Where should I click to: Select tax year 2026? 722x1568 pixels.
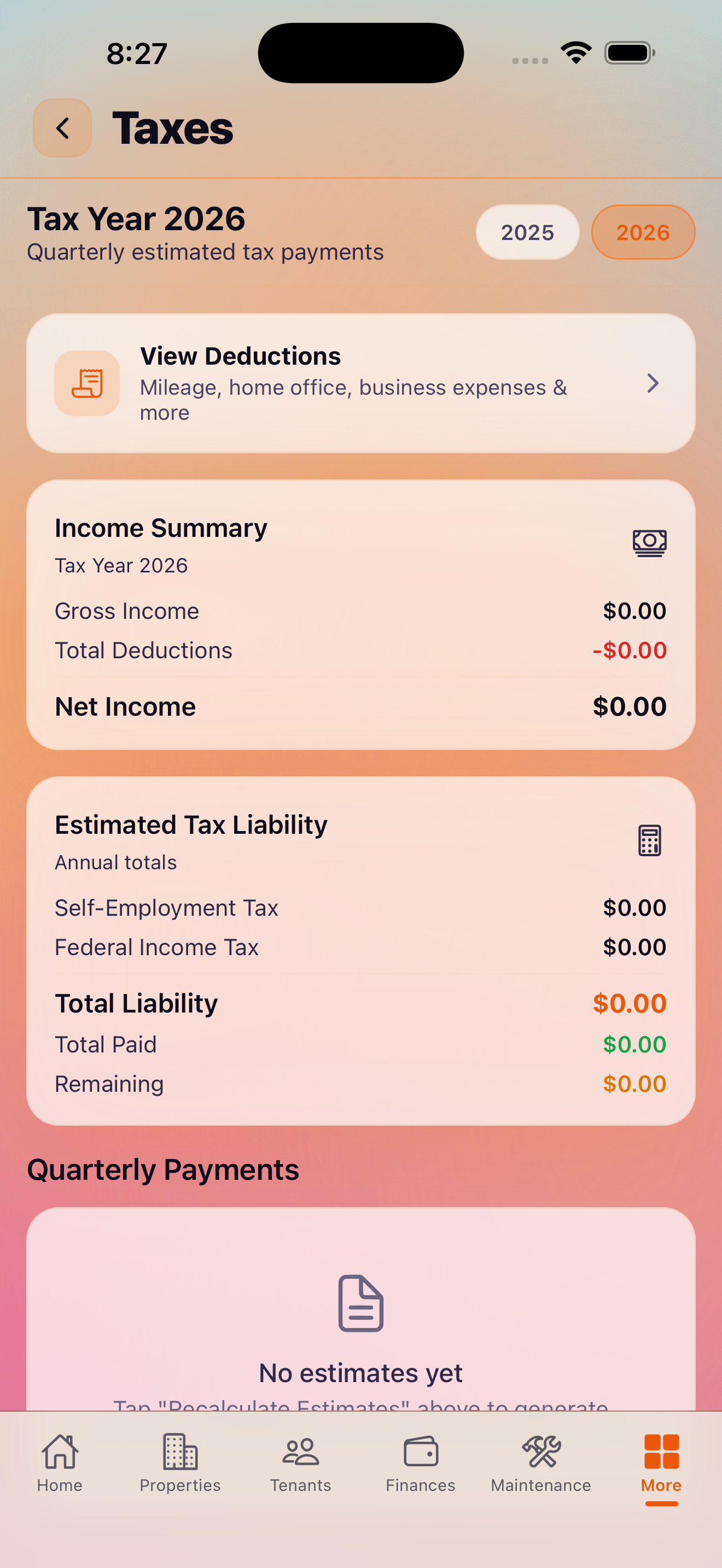[x=643, y=232]
